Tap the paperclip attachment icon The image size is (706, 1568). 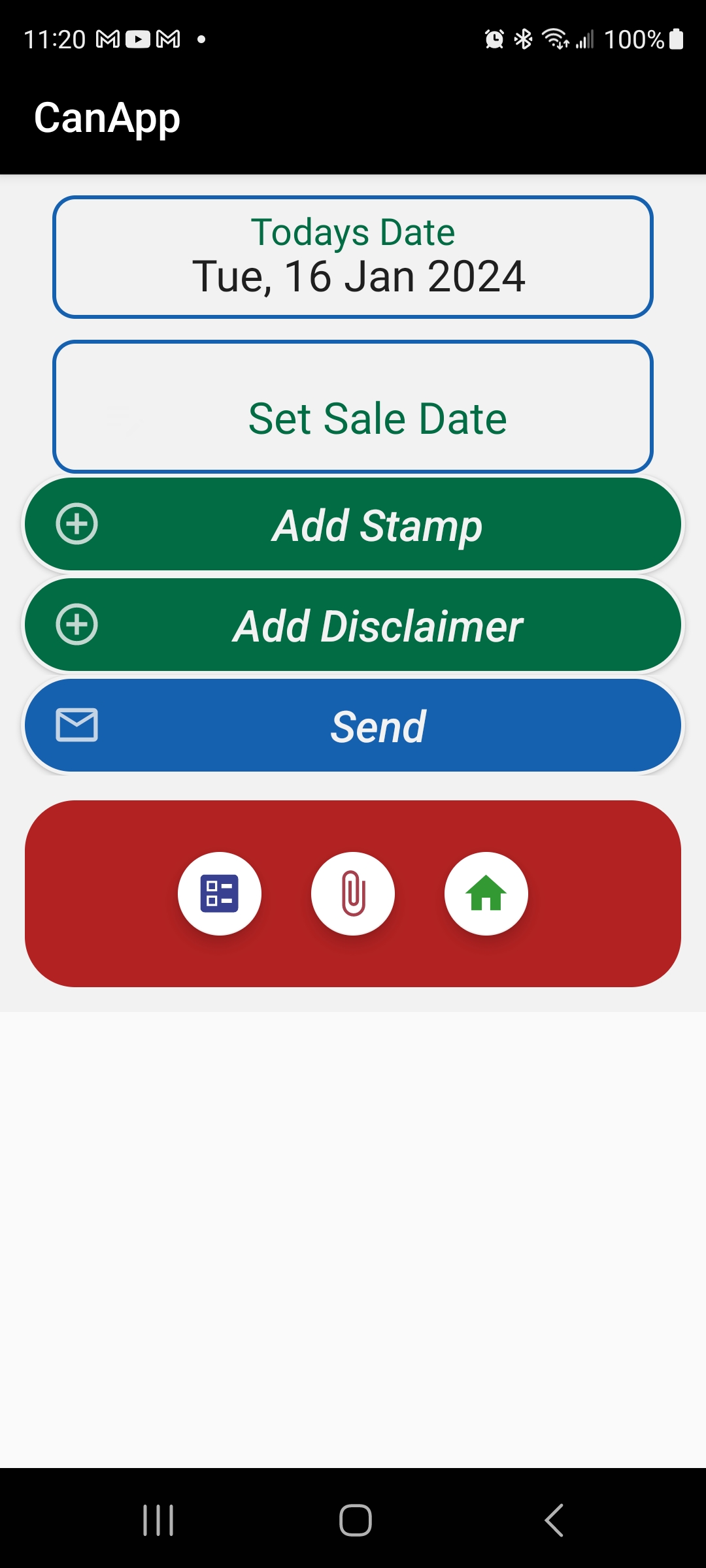click(353, 894)
